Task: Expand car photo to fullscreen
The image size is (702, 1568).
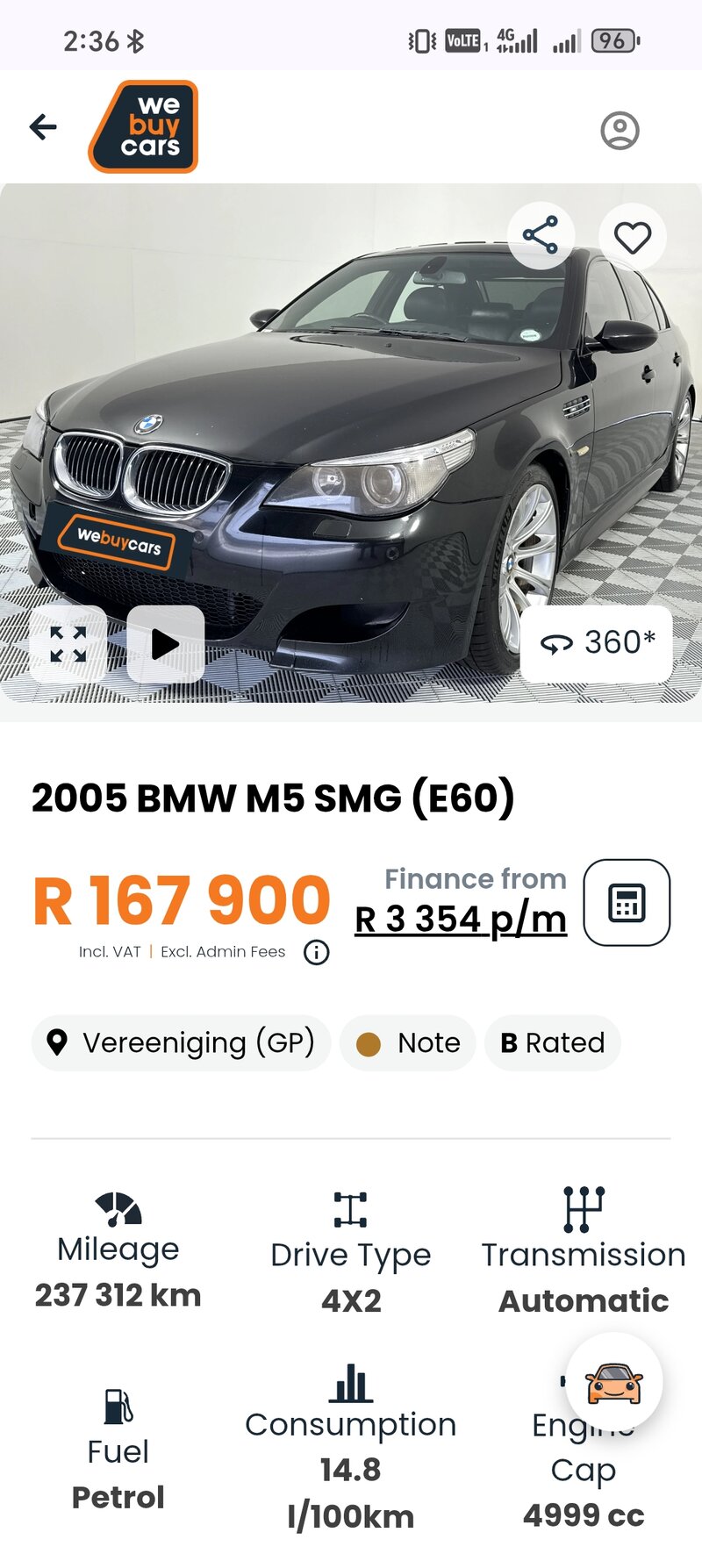Action: click(68, 644)
